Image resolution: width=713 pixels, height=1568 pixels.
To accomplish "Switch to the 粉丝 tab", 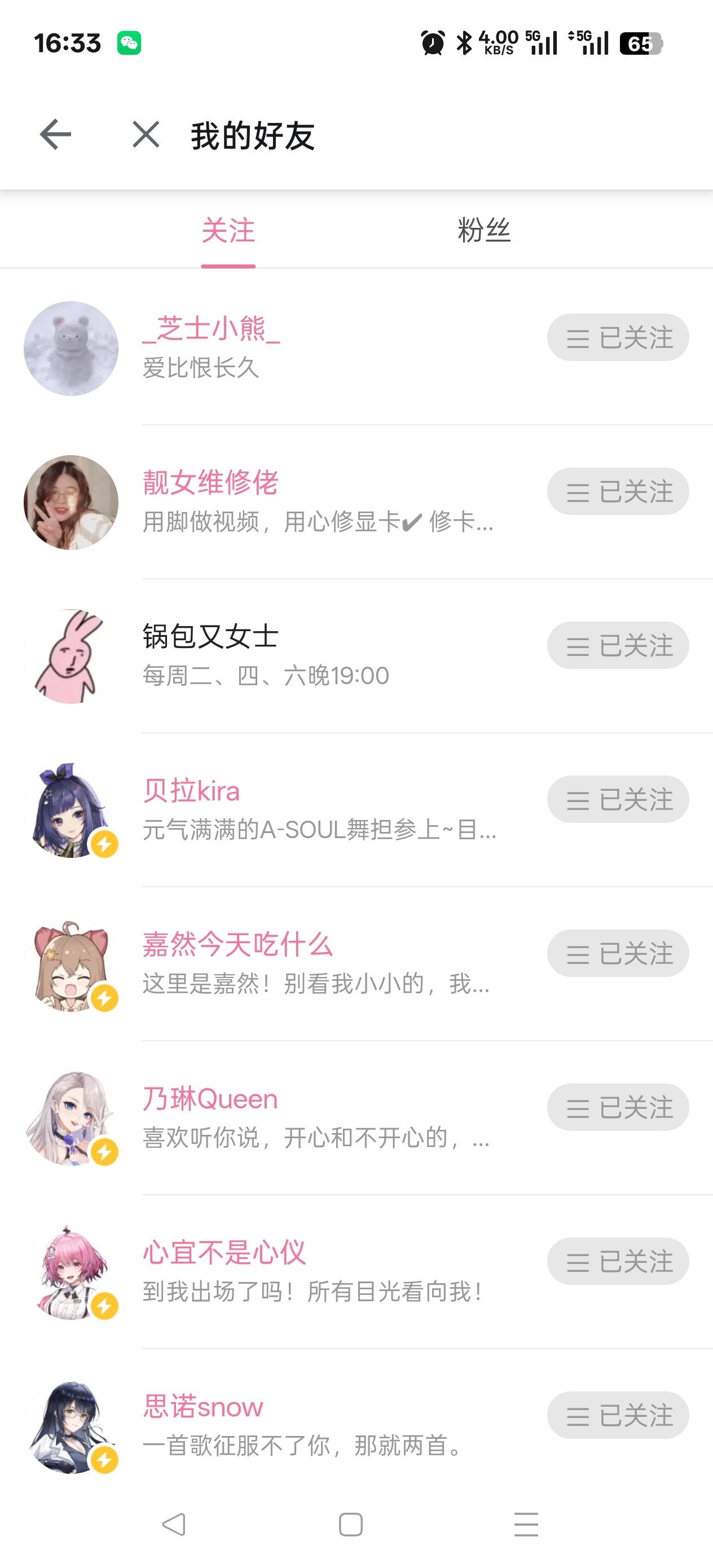I will coord(483,231).
